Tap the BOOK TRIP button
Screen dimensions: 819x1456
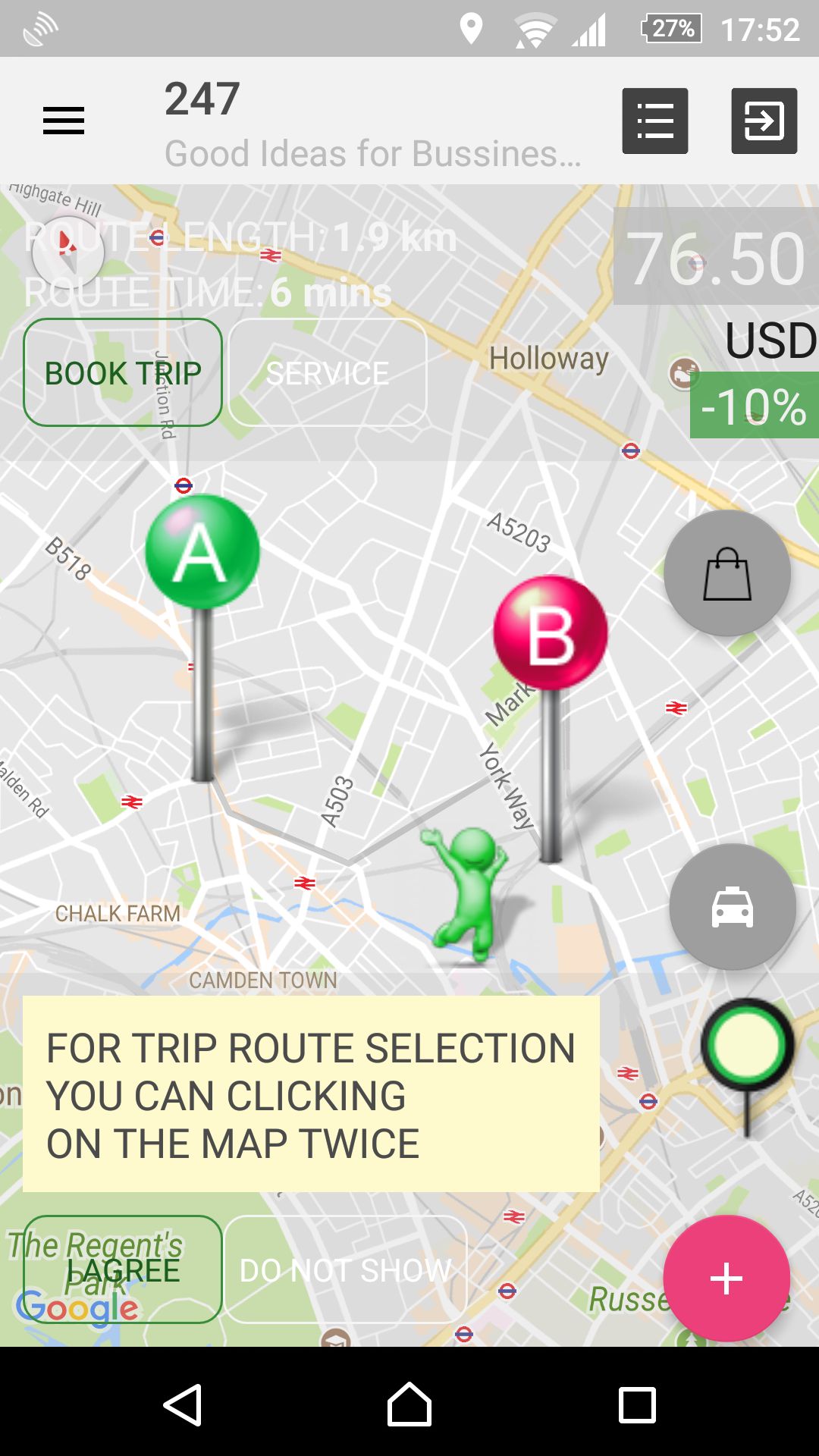point(123,372)
